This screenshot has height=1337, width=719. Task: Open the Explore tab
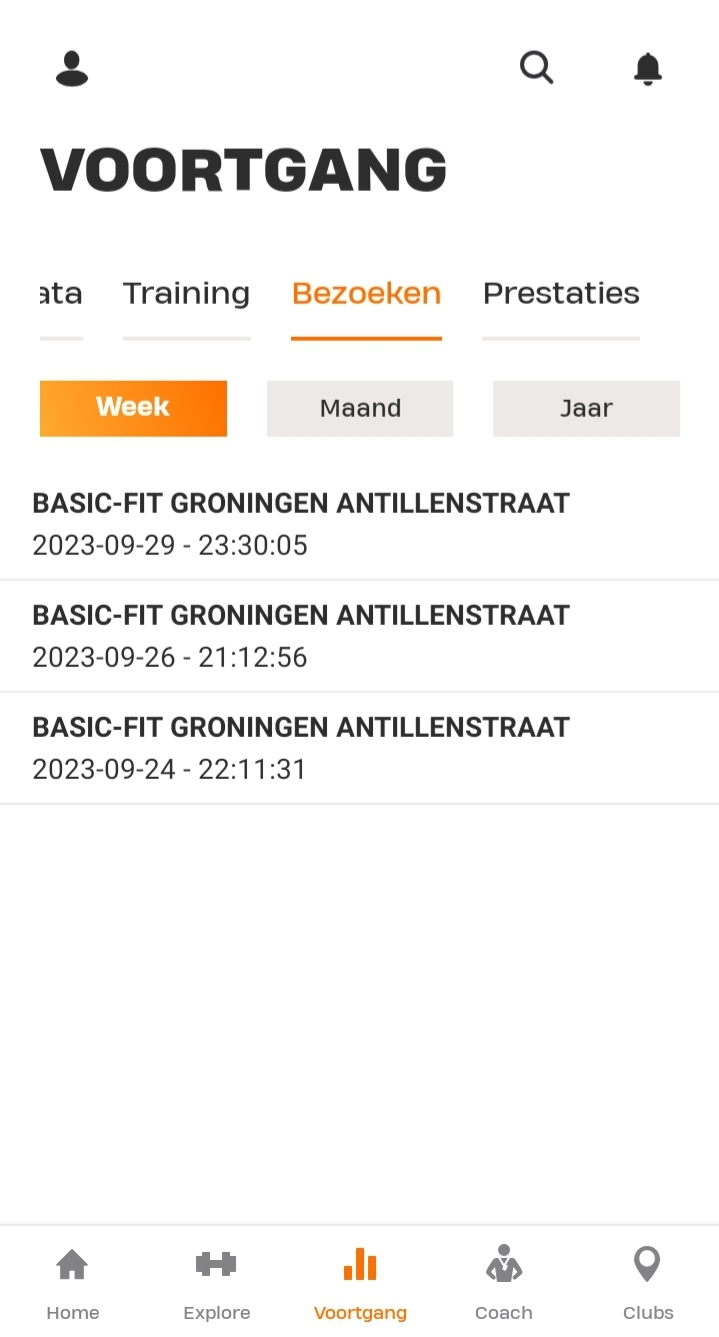216,1283
